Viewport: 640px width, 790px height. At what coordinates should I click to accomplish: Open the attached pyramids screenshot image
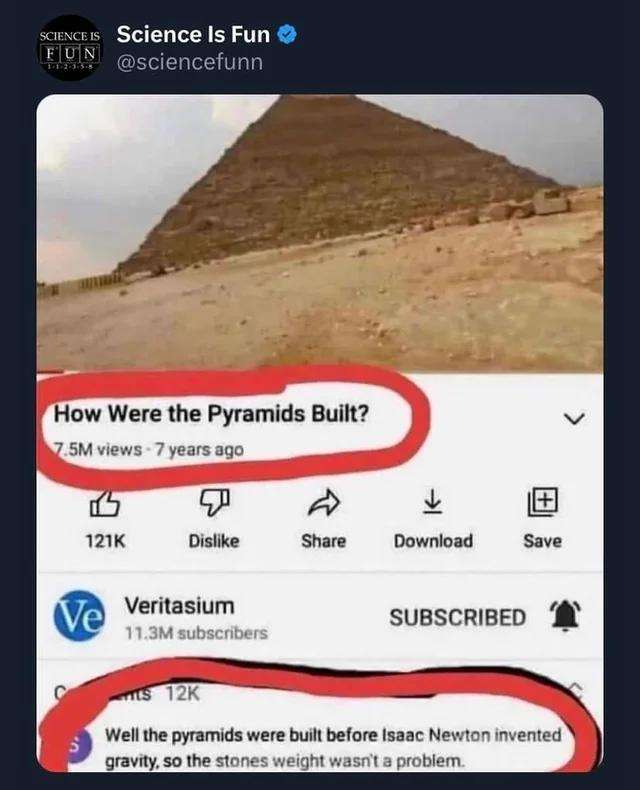point(320,432)
